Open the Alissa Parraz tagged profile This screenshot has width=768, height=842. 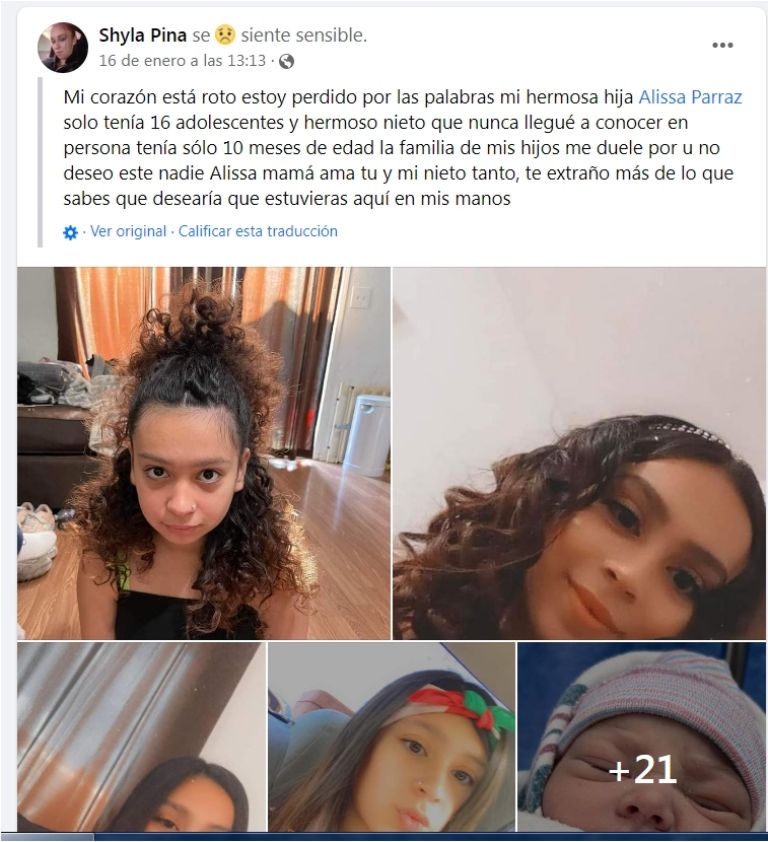pos(690,97)
